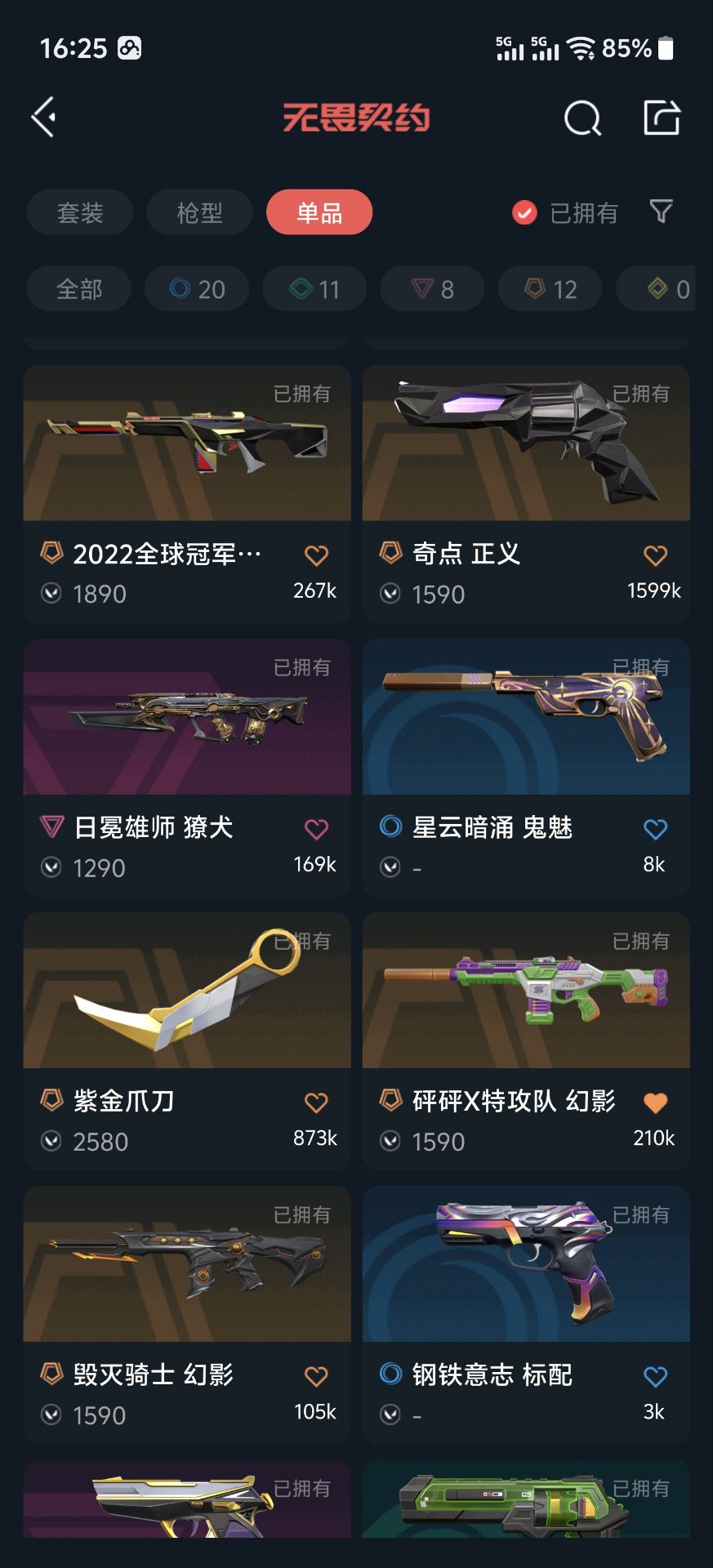Open the filter funnel icon

661,212
